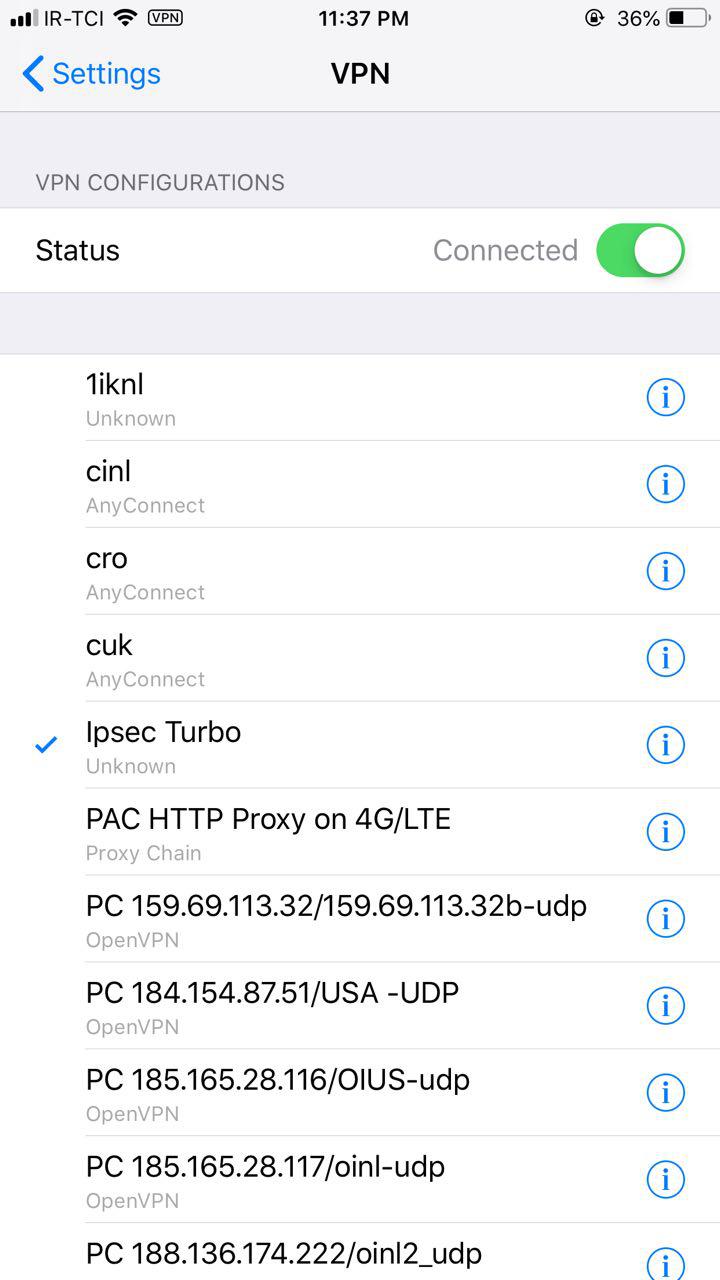
Task: Open info for cuk
Action: pos(665,658)
